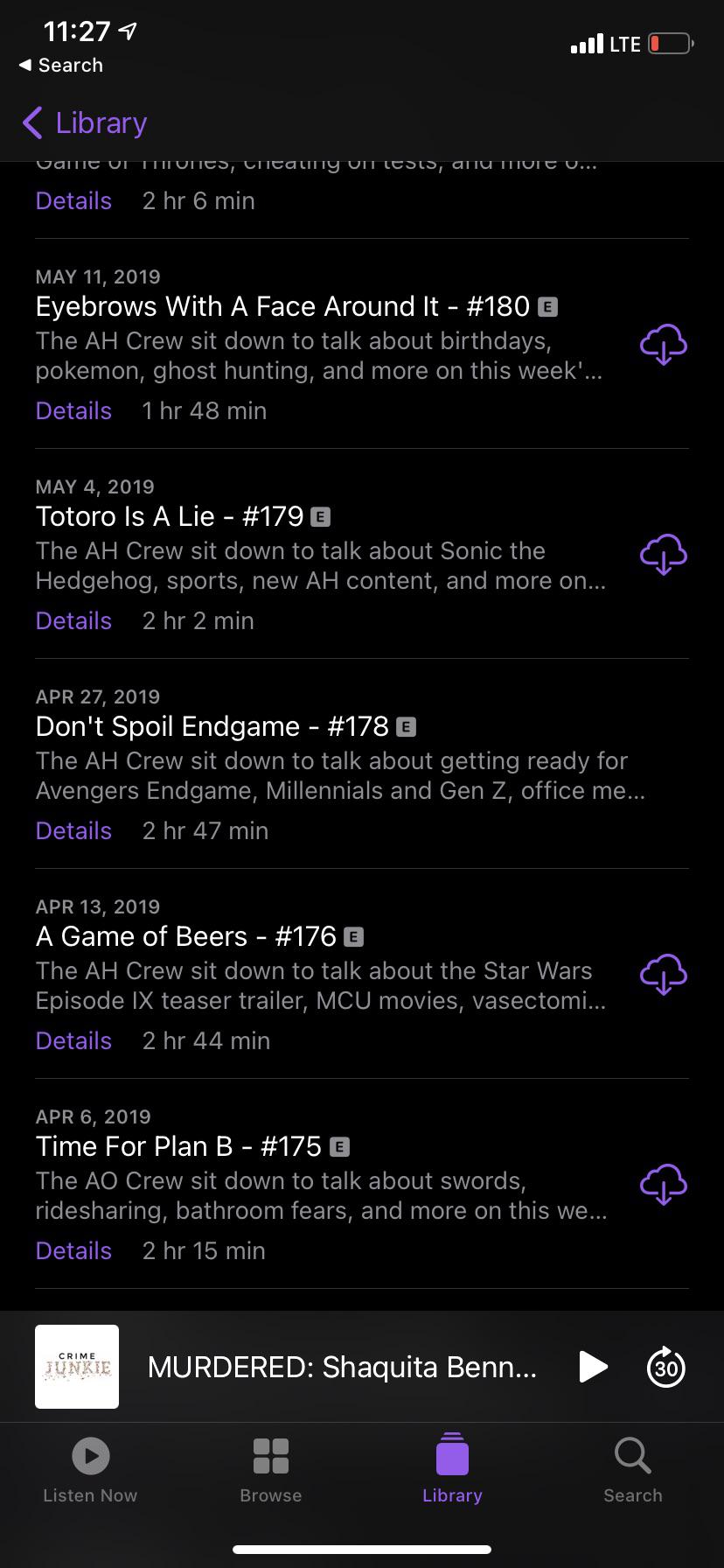
Task: Download Totoro Is A Lie episode
Action: click(x=664, y=554)
